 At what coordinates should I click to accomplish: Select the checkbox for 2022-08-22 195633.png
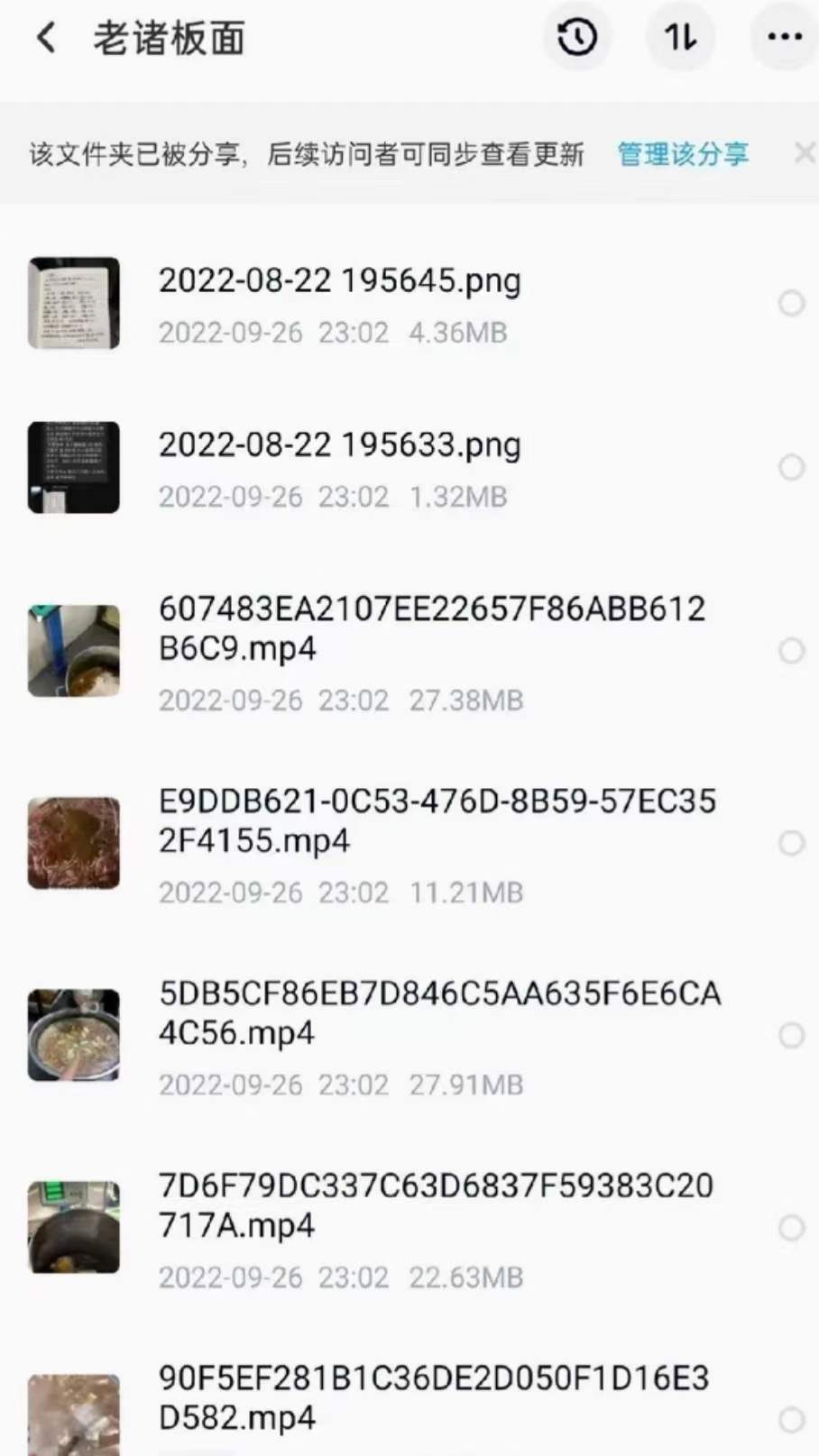coord(791,468)
